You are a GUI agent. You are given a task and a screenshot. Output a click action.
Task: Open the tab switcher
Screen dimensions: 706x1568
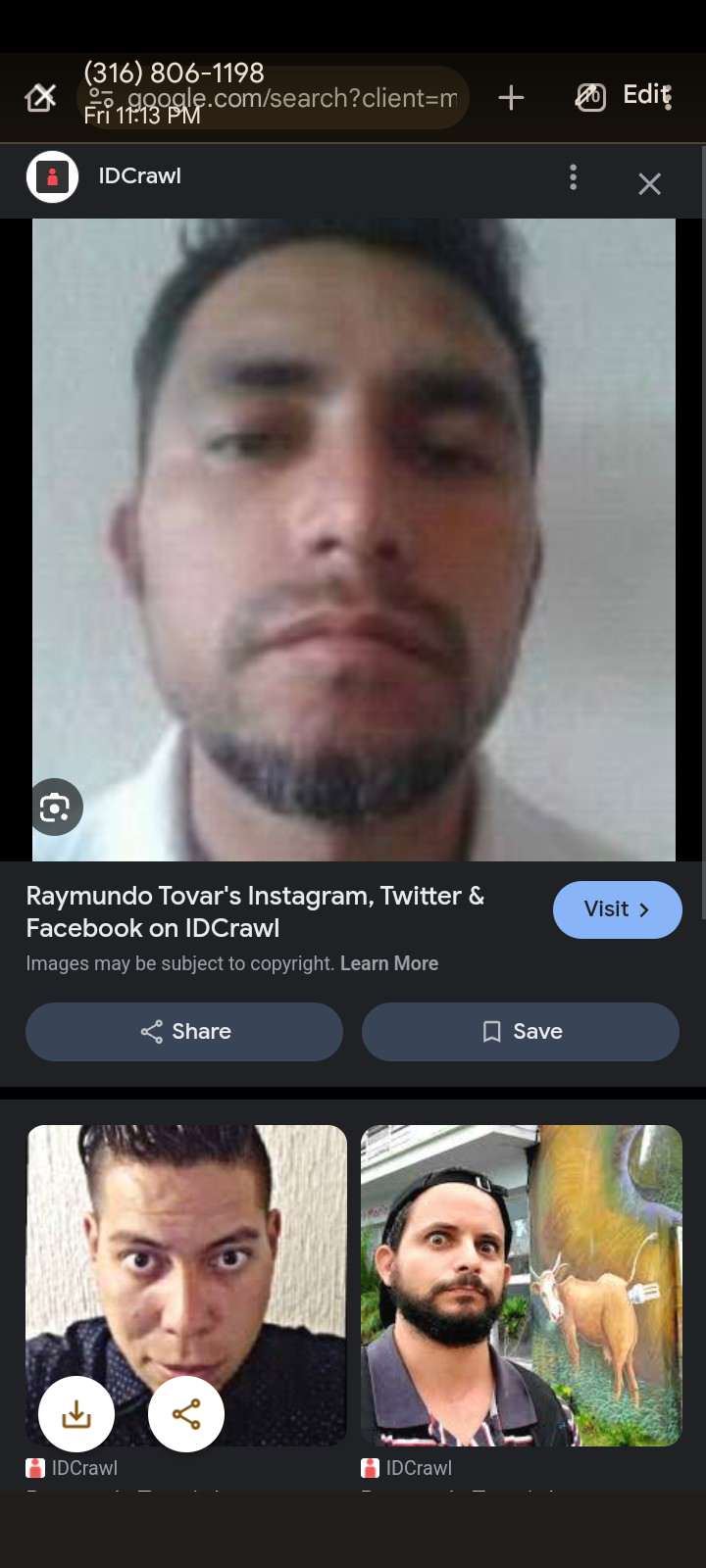(590, 97)
